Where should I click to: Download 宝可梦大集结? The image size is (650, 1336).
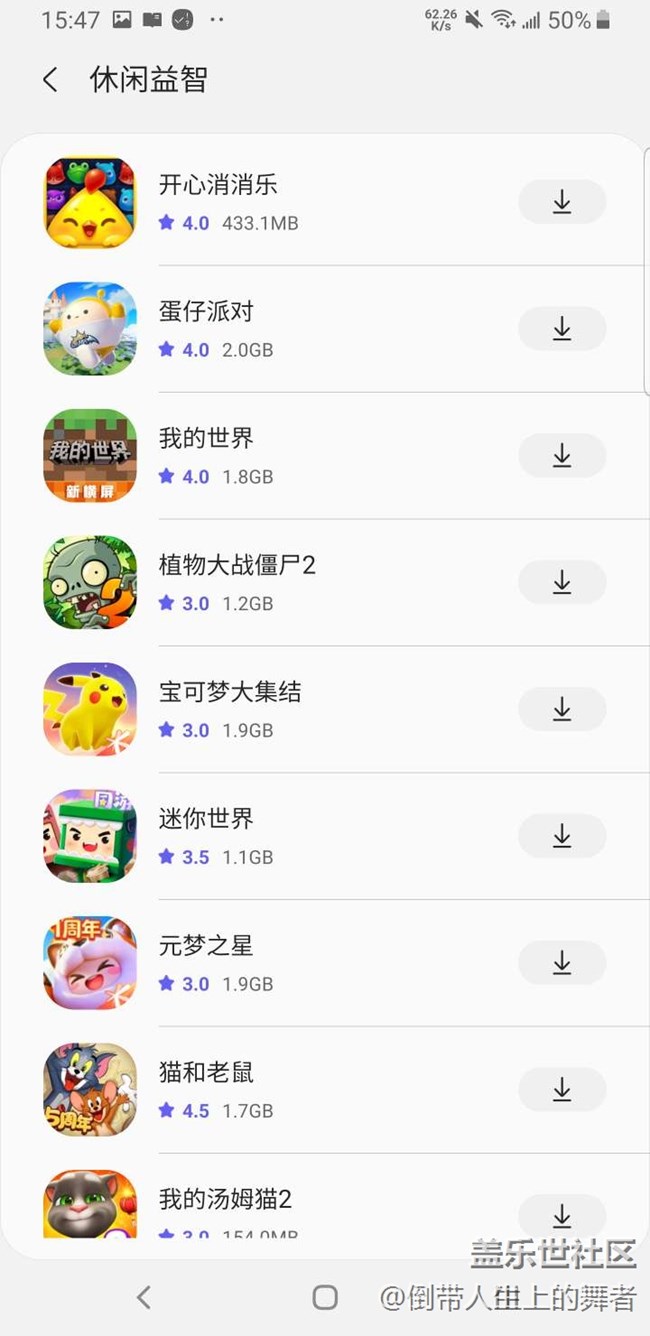[x=562, y=710]
